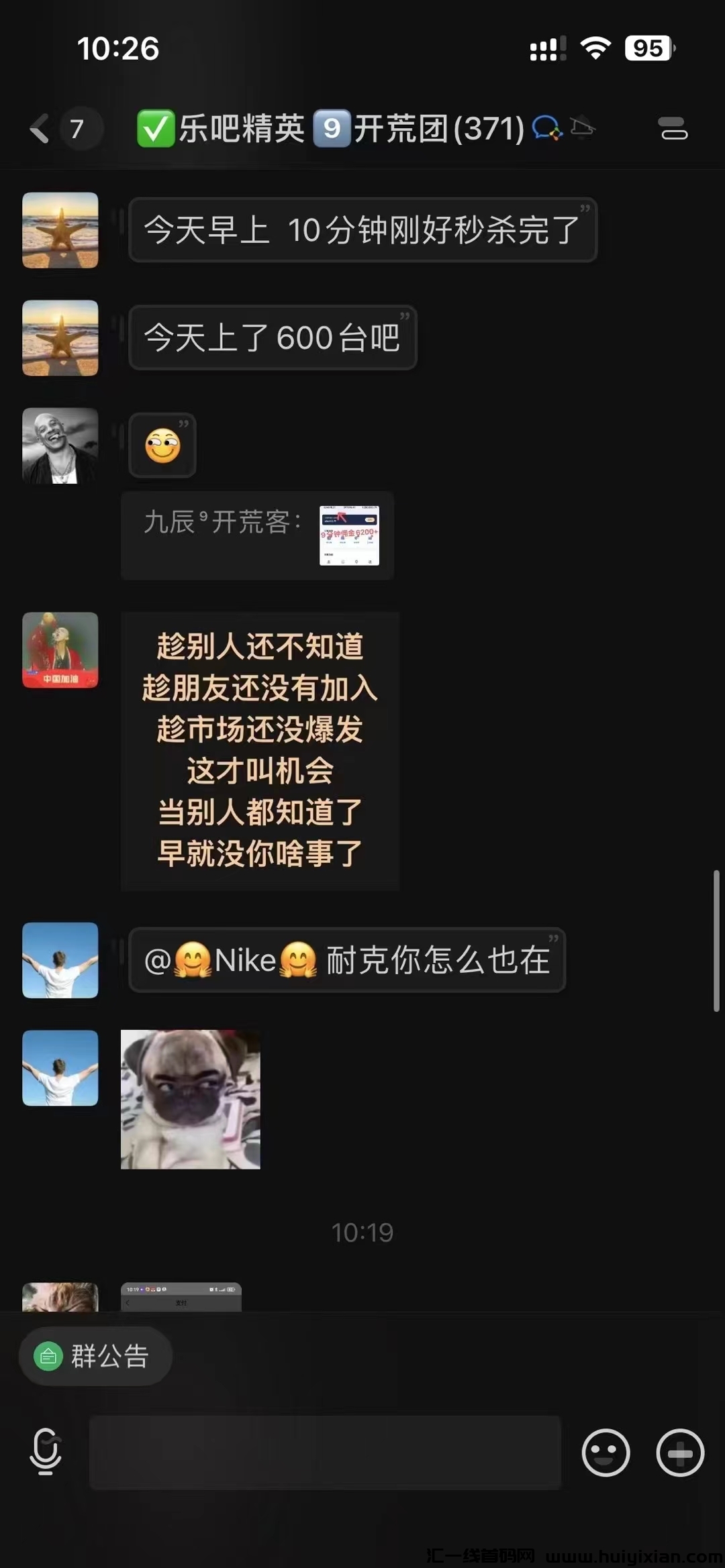
Task: Open the avatar beside the Nike mention message
Action: click(x=60, y=959)
